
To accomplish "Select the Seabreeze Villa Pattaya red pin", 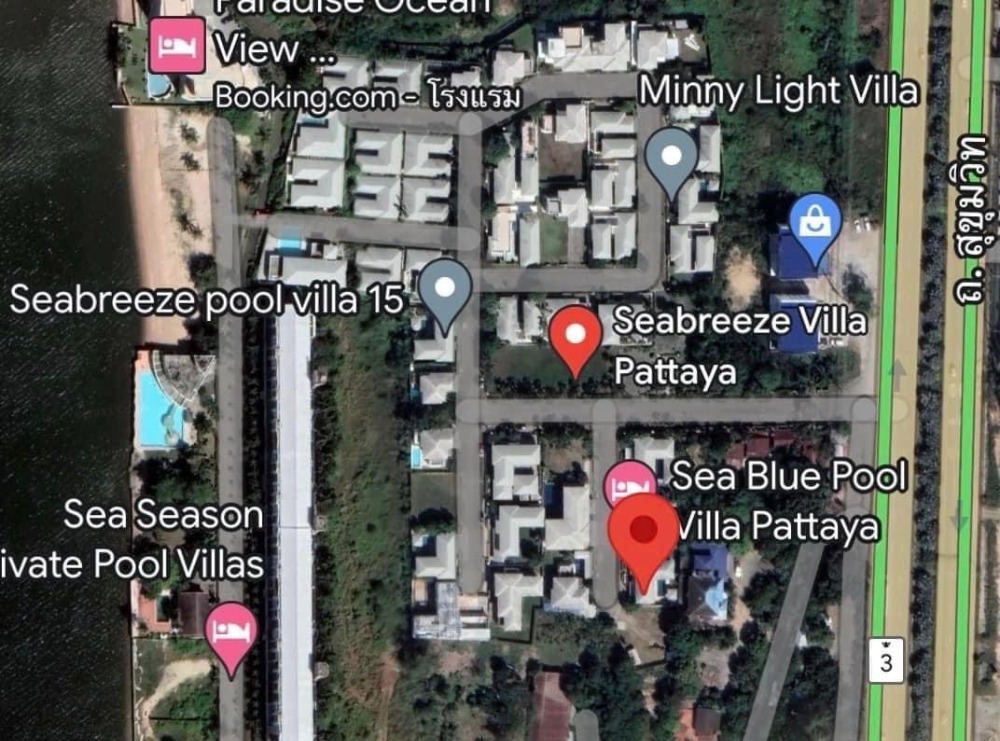I will tap(576, 336).
